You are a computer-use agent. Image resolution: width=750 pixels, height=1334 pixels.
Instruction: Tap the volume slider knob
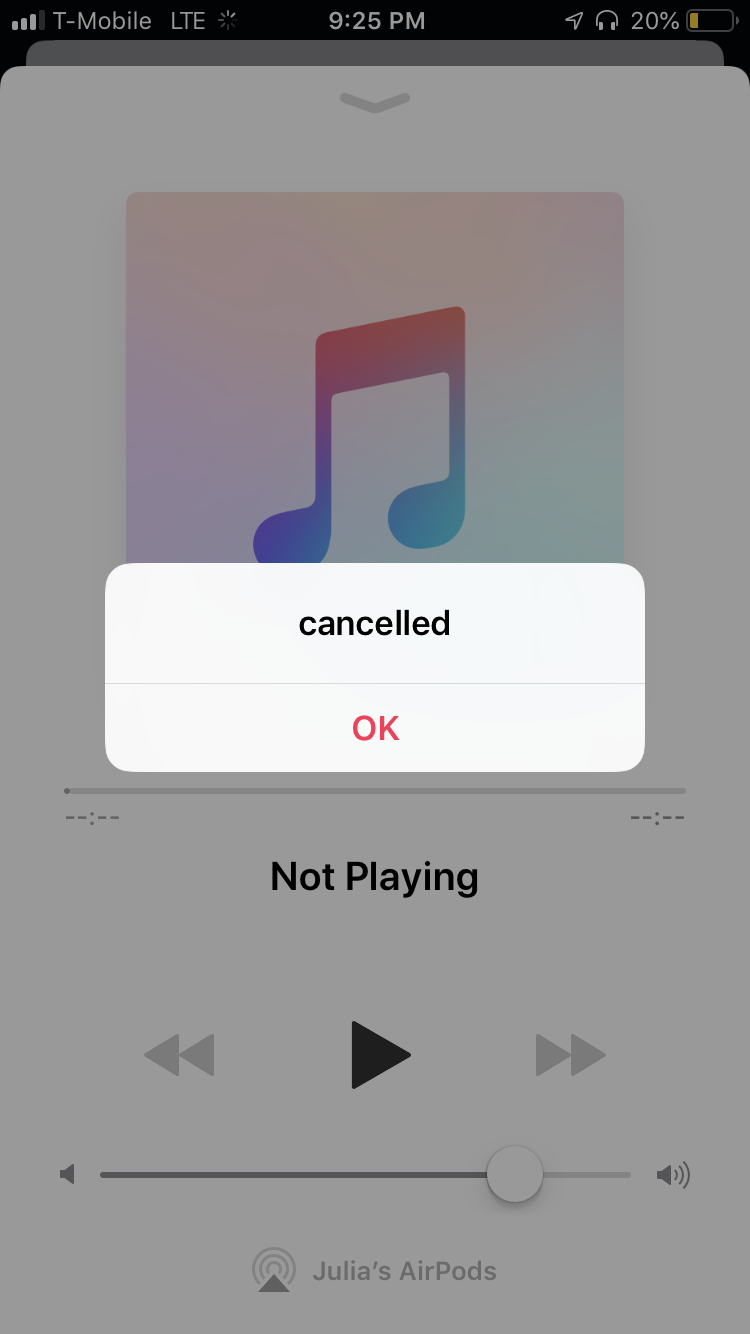(514, 1175)
